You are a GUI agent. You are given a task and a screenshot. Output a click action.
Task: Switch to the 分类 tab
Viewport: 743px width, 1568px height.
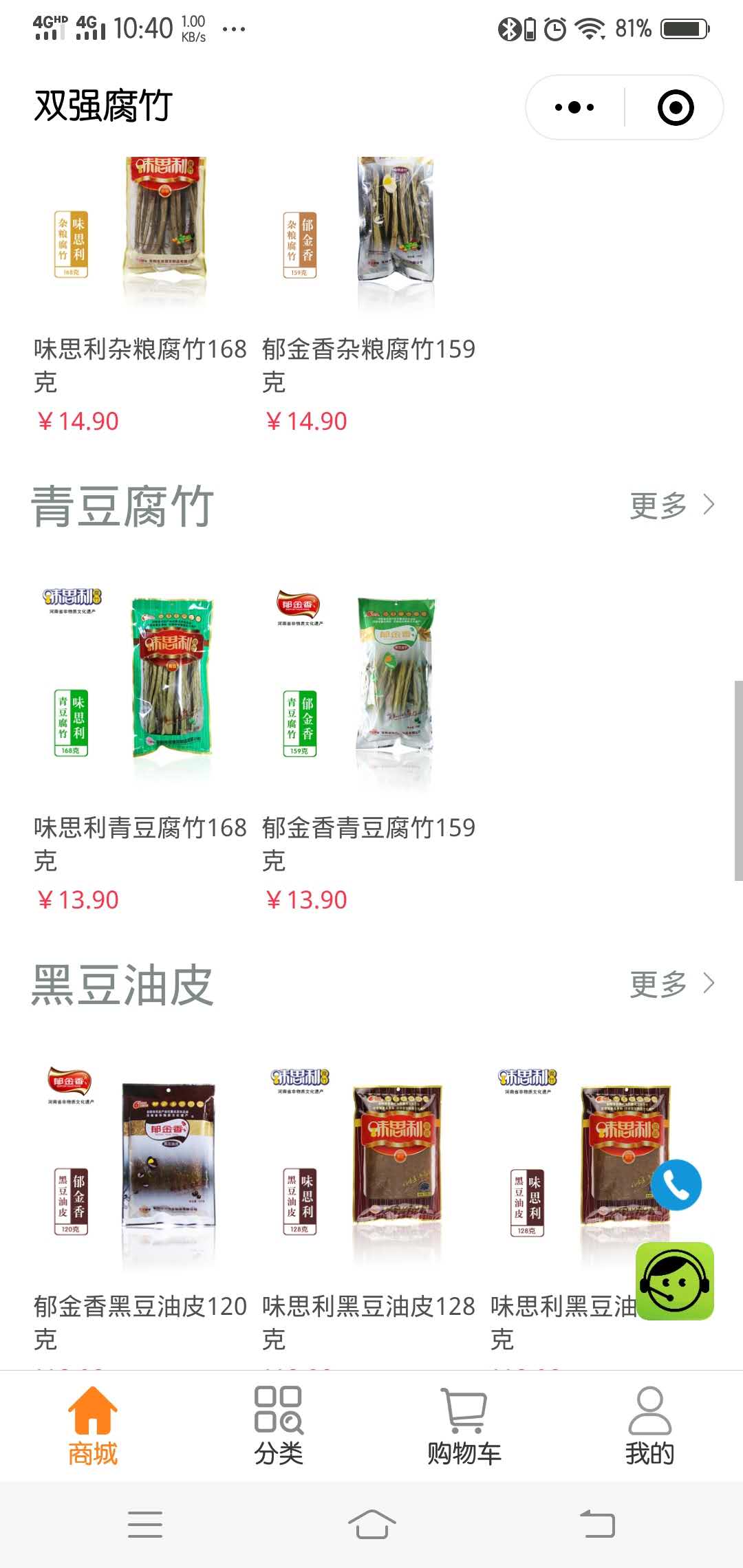tap(279, 1426)
